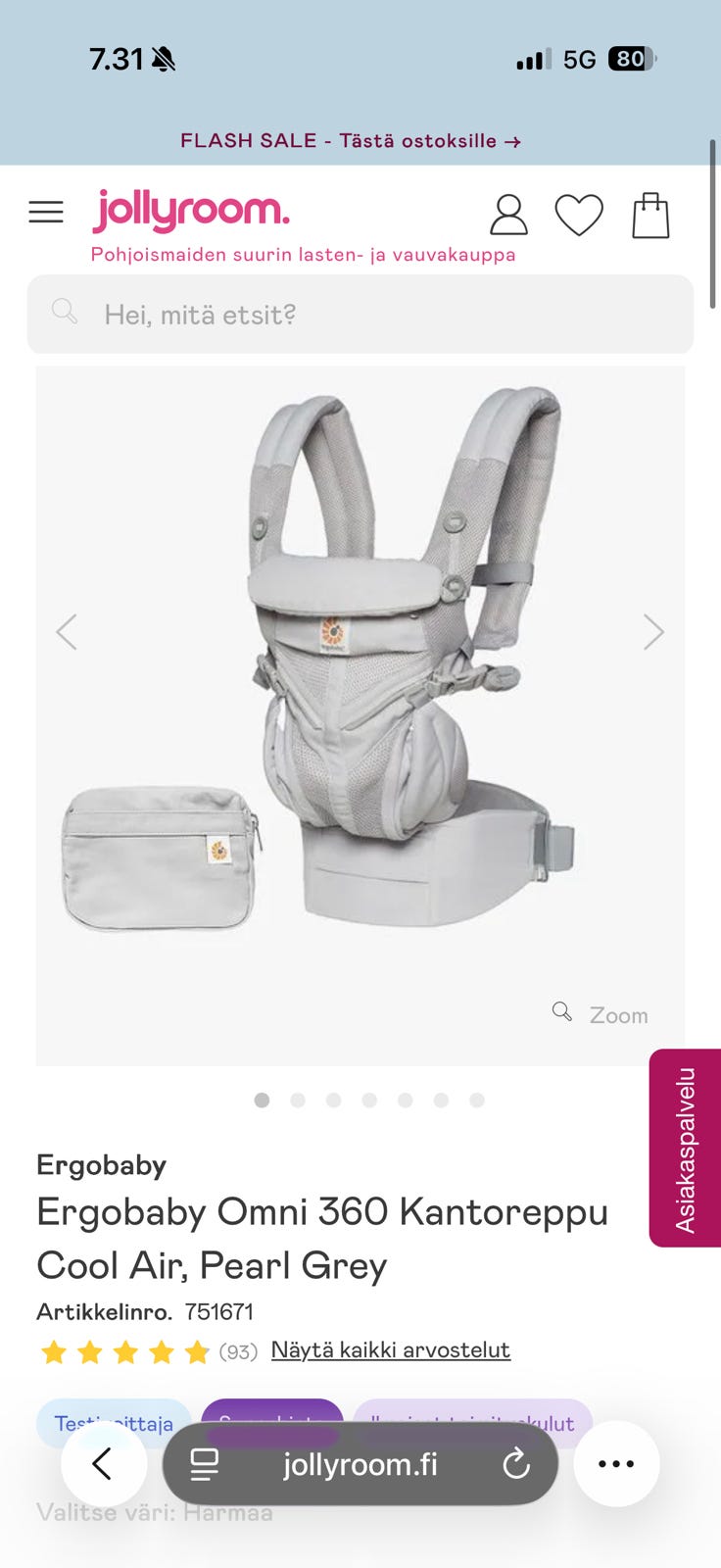
Task: Open the account profile icon
Action: point(508,215)
